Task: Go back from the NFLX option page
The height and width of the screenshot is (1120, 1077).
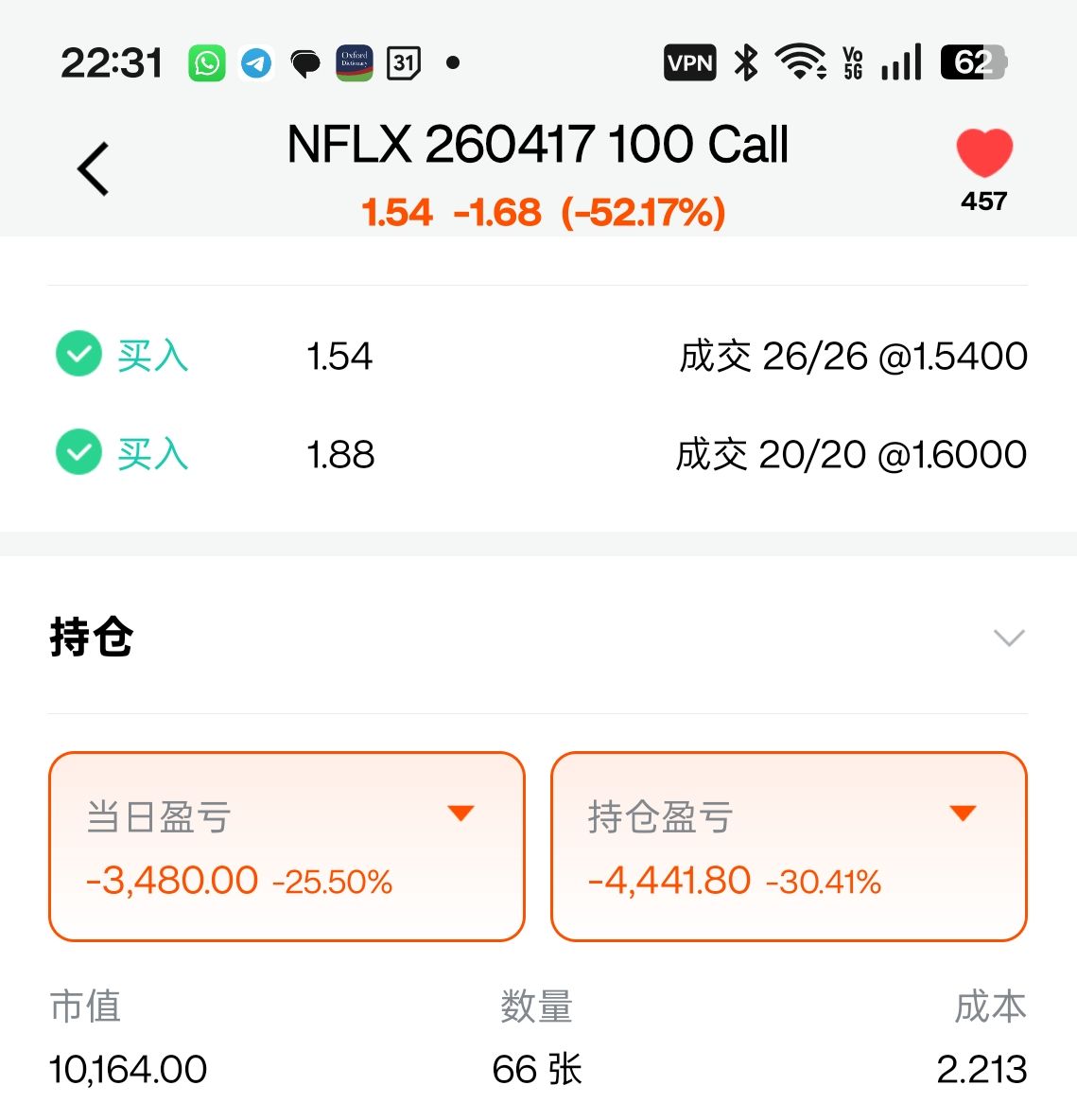Action: (94, 169)
